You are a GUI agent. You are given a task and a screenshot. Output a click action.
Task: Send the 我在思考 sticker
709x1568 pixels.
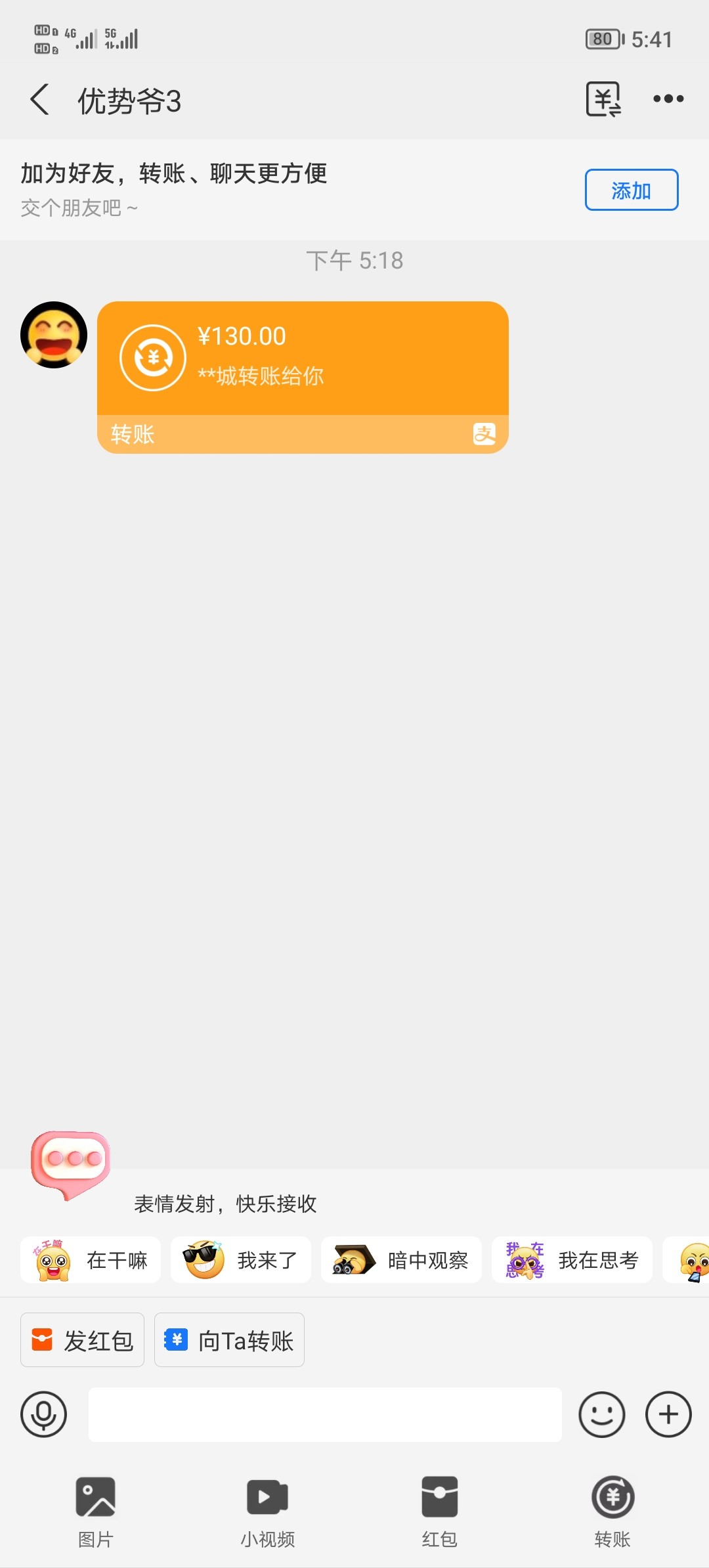[572, 1260]
